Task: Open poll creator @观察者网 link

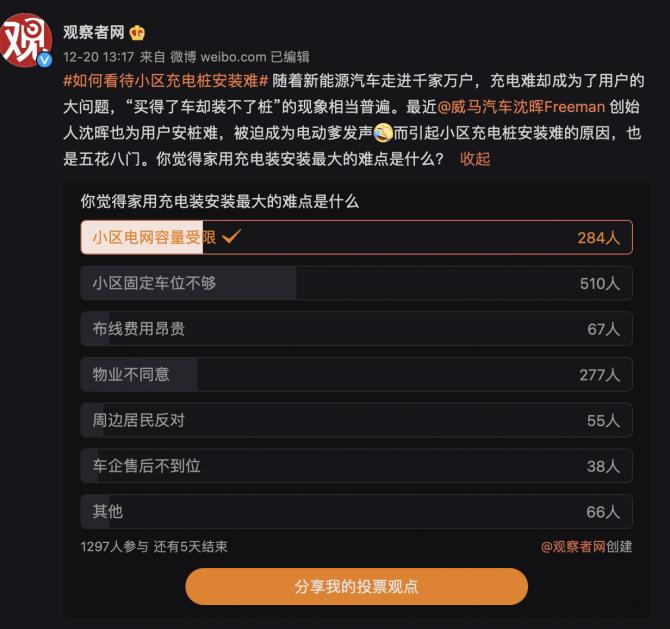Action: point(573,547)
